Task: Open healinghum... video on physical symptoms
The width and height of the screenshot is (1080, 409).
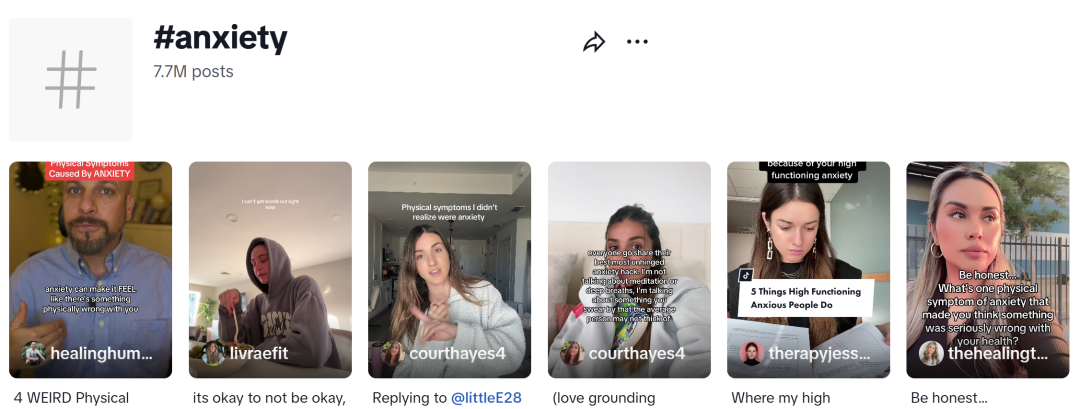Action: [91, 268]
